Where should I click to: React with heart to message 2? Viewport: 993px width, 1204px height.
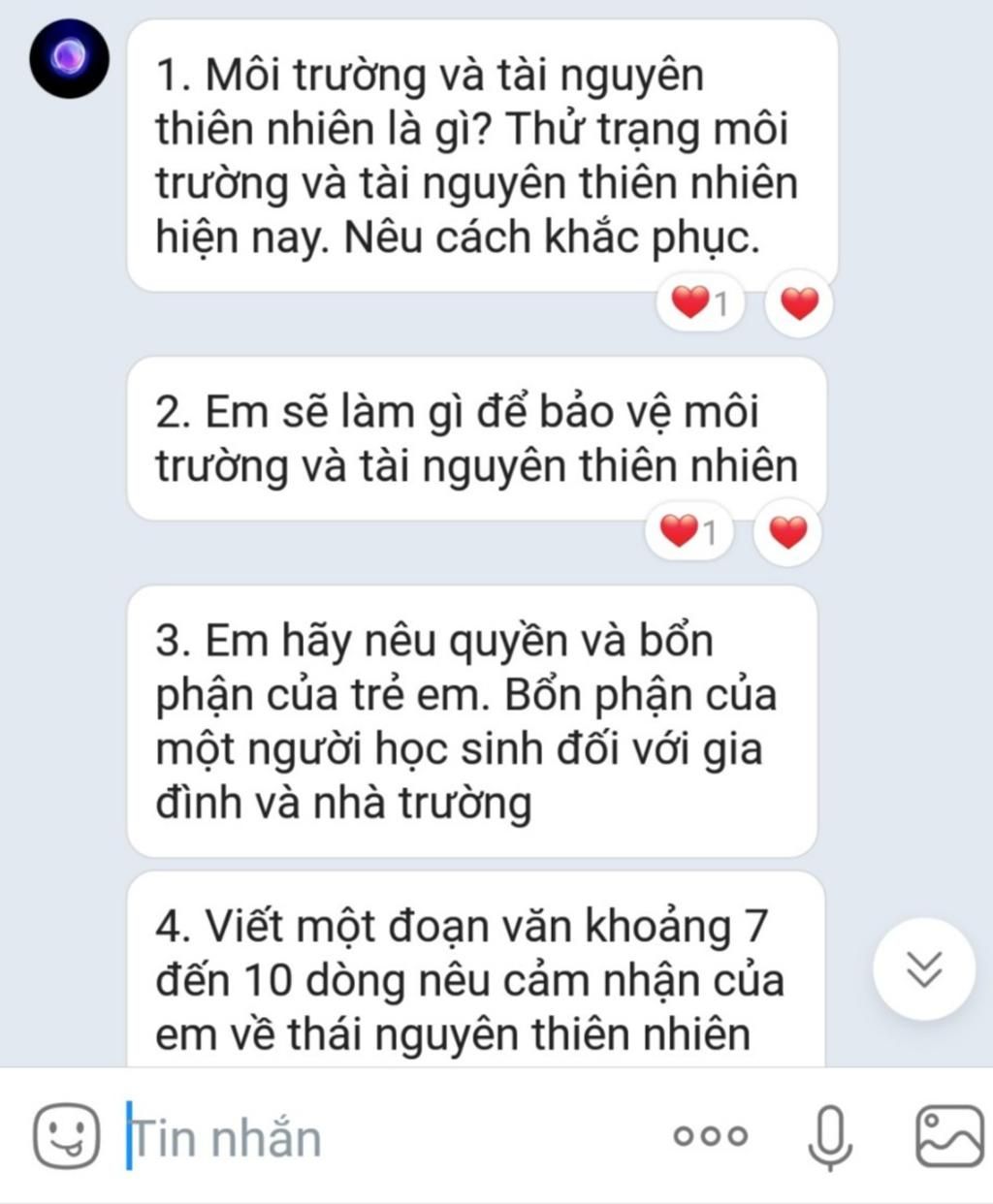(787, 531)
